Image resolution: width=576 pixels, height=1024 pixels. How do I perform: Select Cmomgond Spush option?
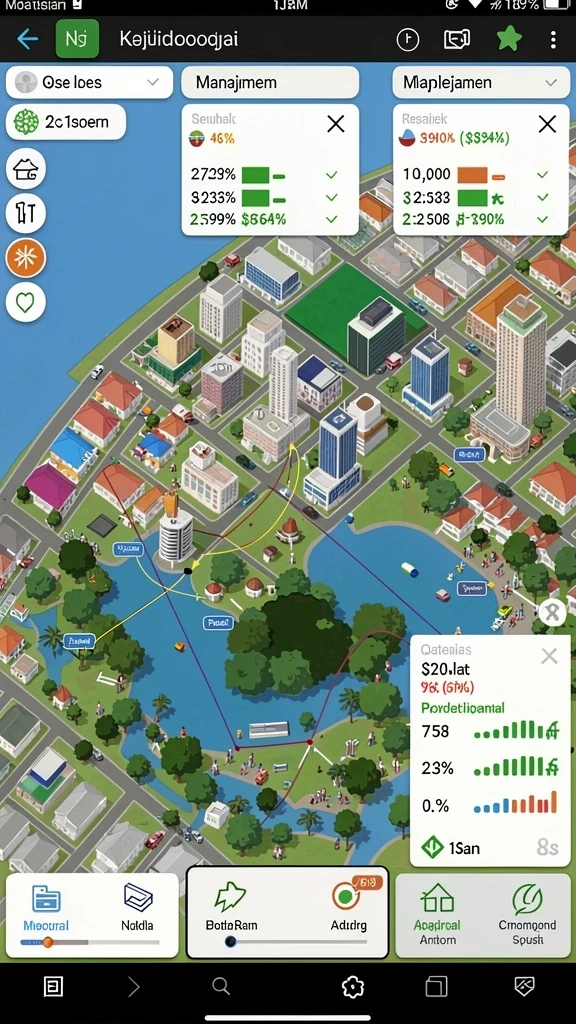coord(527,914)
